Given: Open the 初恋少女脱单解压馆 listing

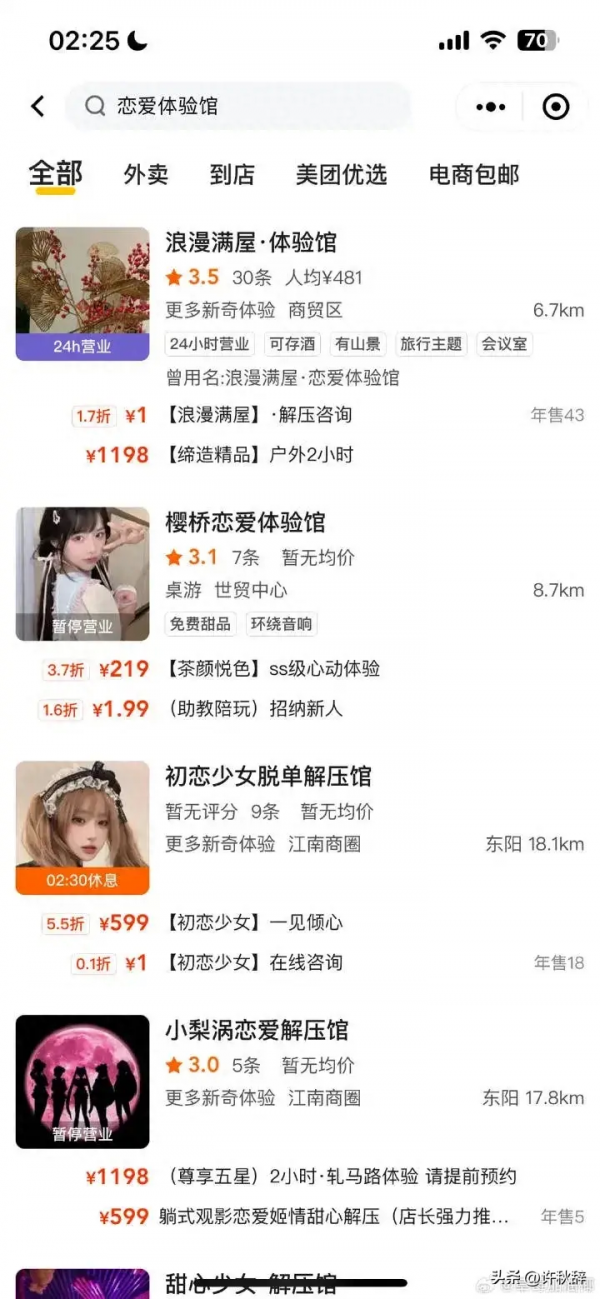Looking at the screenshot, I should 268,776.
